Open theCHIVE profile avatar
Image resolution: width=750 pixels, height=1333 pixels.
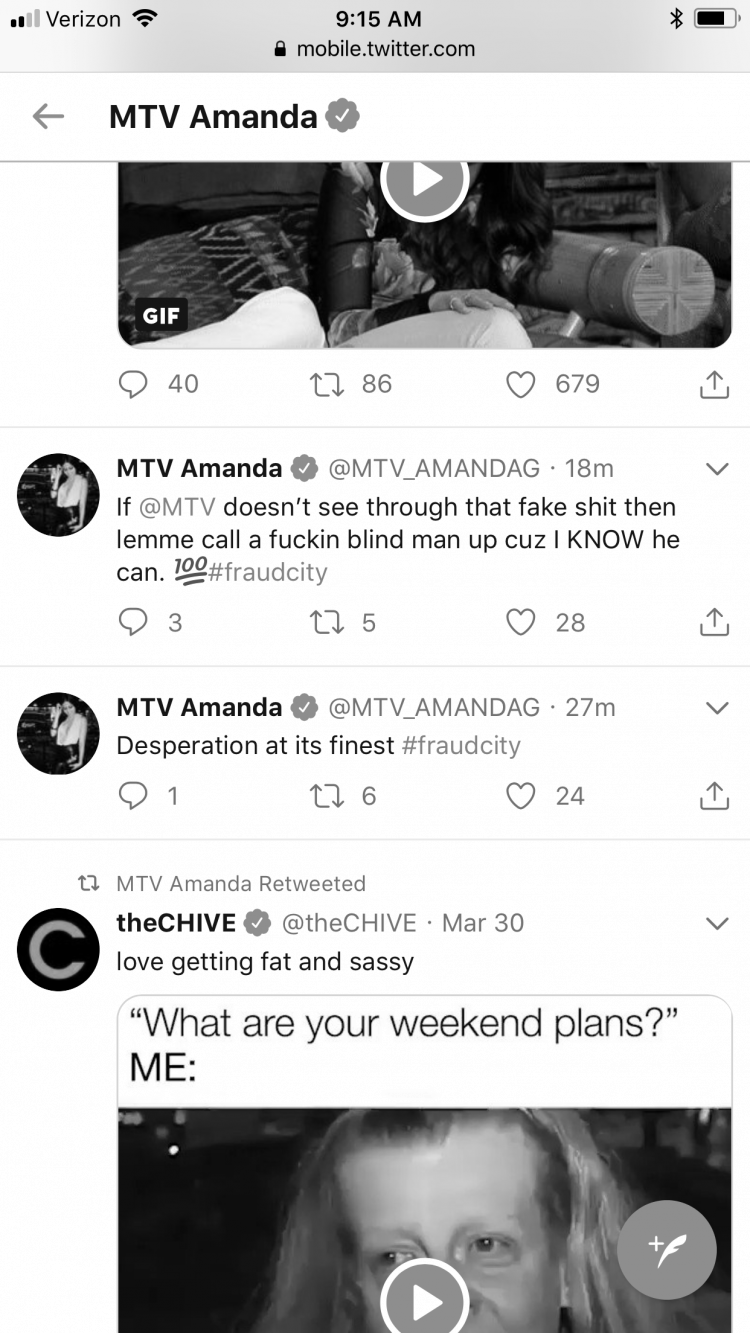tap(59, 949)
